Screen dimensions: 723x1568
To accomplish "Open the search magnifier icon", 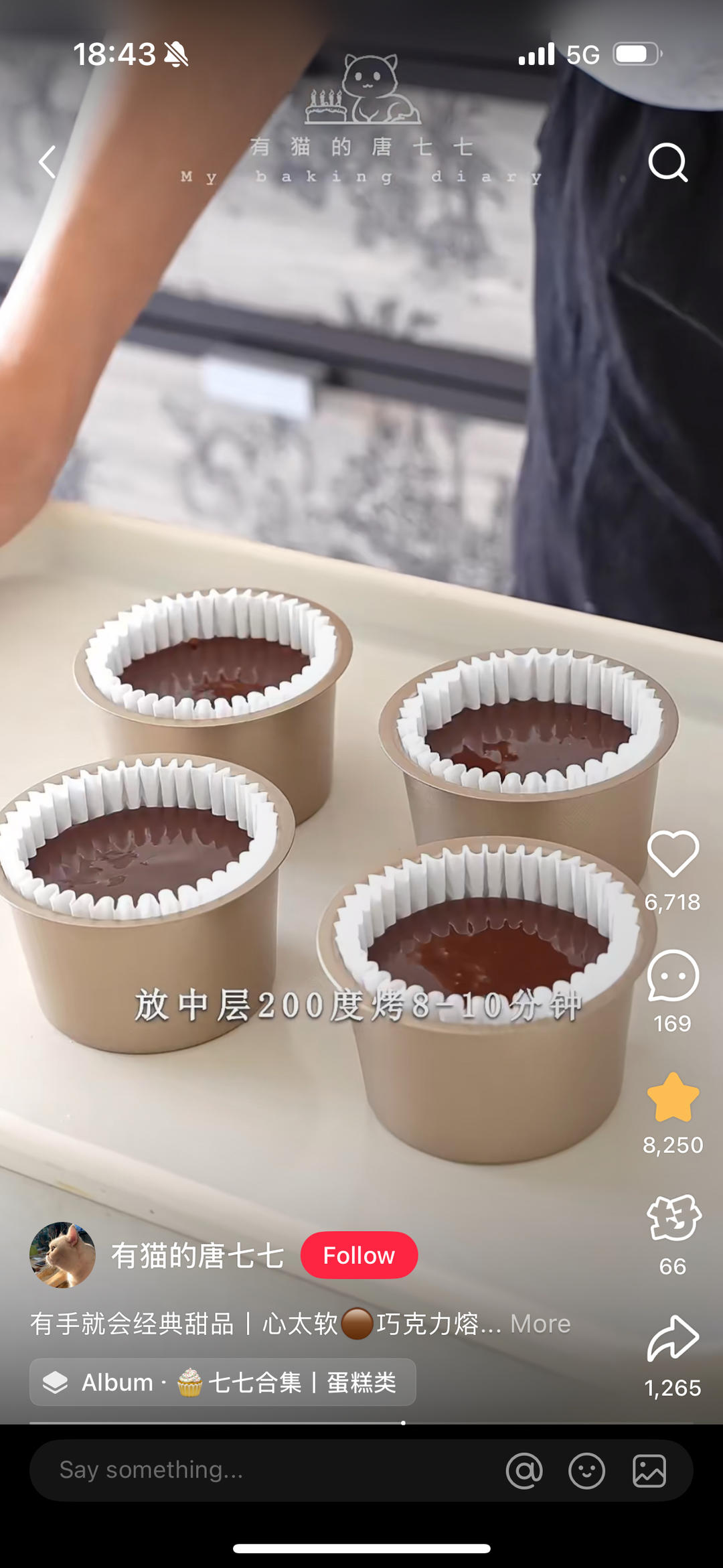I will point(667,162).
